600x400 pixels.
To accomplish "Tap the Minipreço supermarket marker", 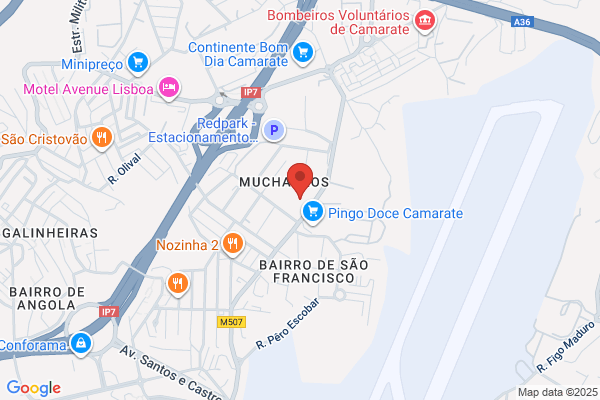I will tap(138, 63).
